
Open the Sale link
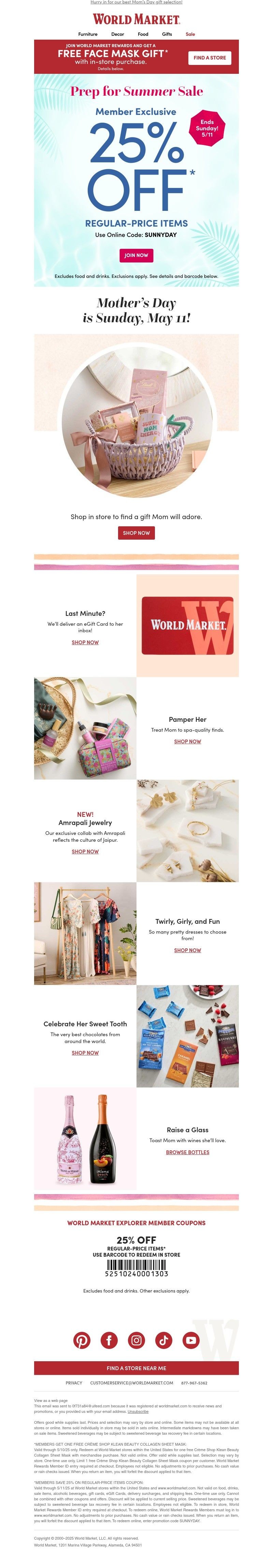(x=190, y=34)
